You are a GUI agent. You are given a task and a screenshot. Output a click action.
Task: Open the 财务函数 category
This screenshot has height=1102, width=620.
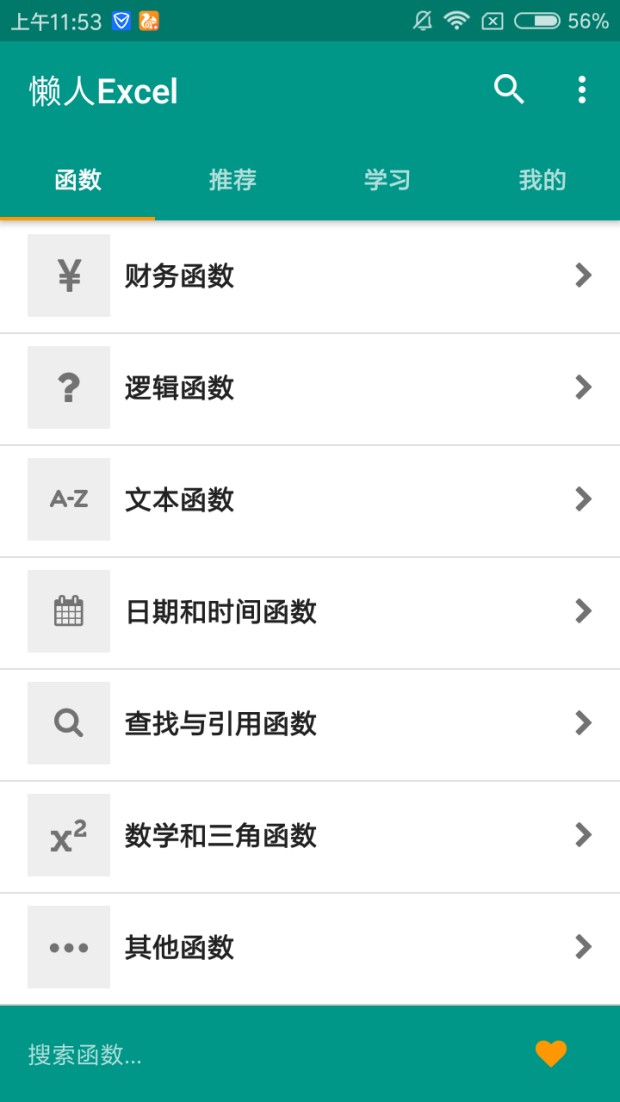point(310,276)
